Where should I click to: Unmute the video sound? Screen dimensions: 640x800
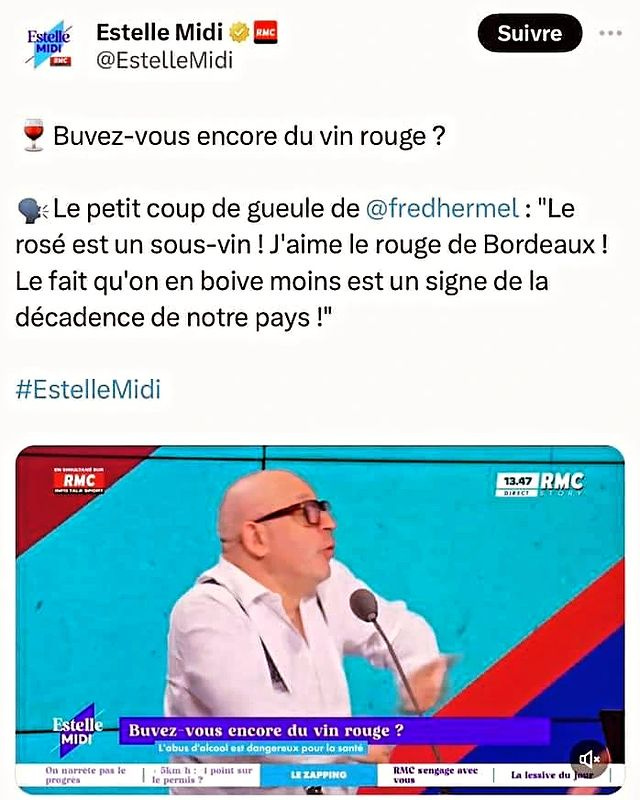(x=591, y=759)
